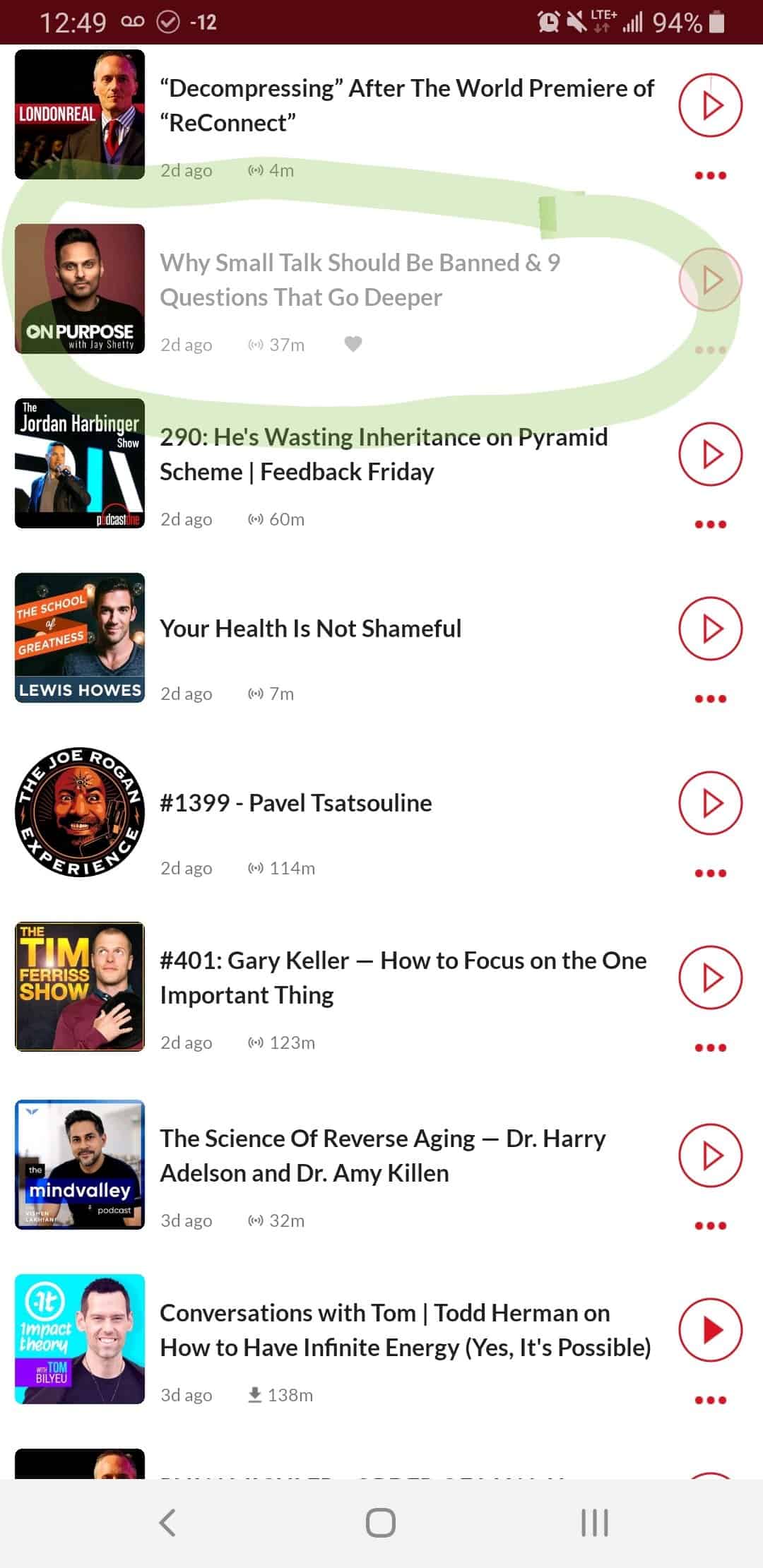This screenshot has height=1568, width=763.
Task: Open more options for Feedback Friday episode
Action: click(x=710, y=524)
